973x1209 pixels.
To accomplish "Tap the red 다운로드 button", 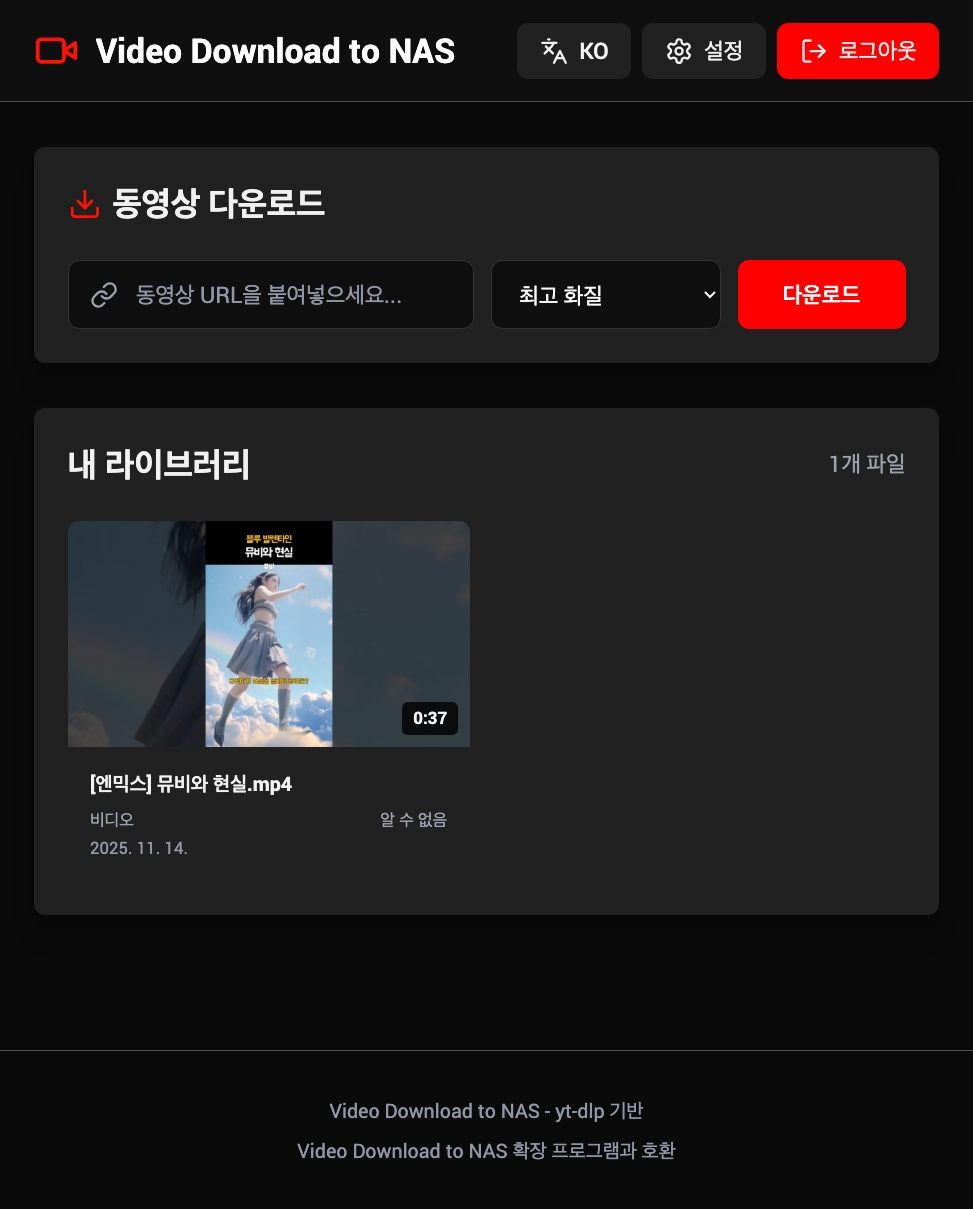I will click(x=821, y=295).
